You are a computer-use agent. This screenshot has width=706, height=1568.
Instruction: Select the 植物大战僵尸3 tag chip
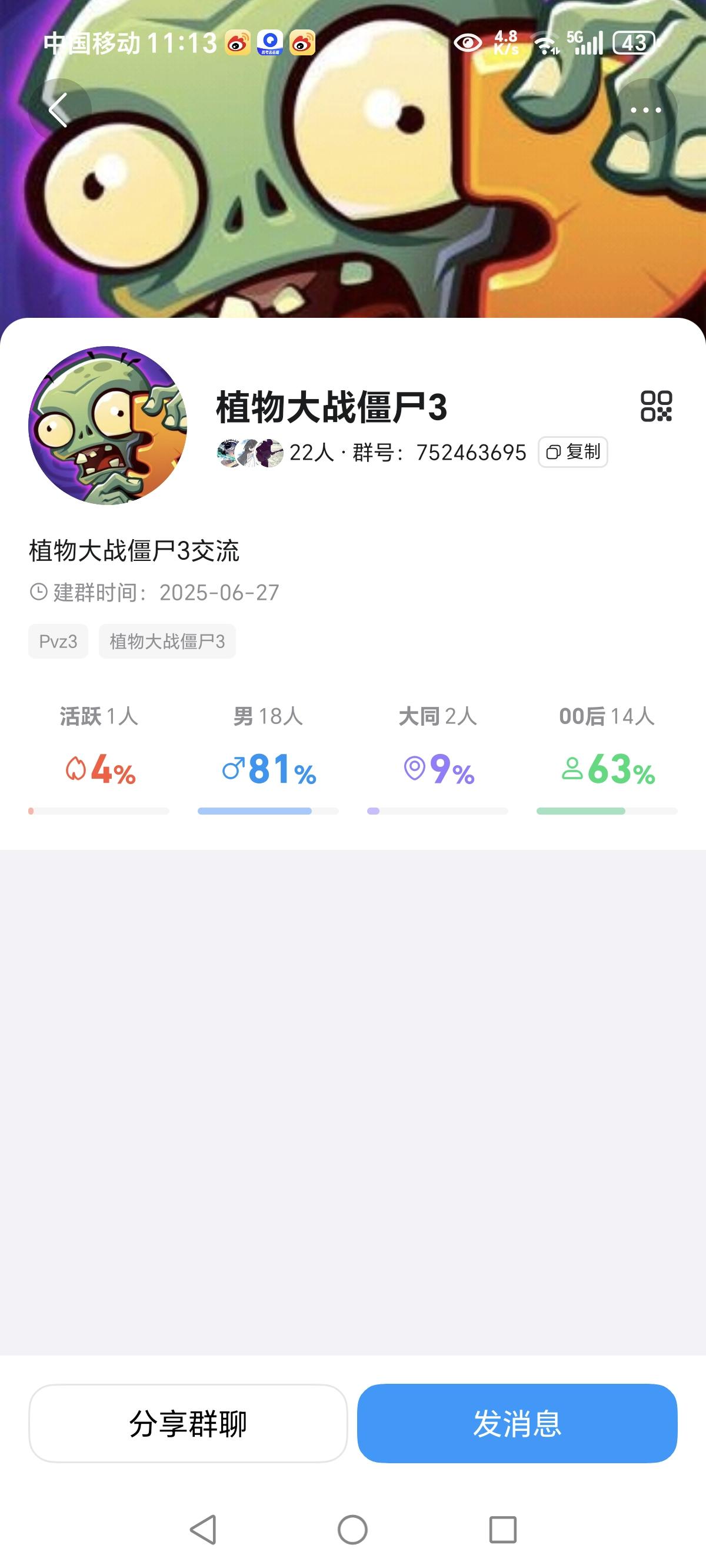167,642
